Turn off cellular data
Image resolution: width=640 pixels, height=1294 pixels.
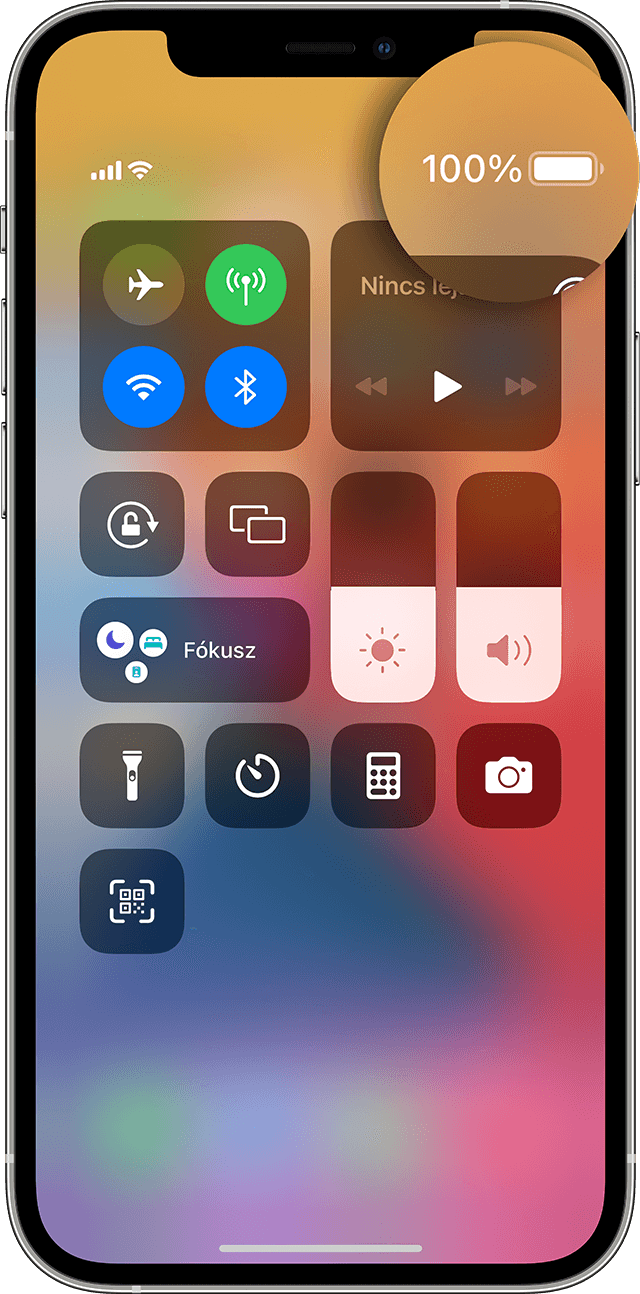coord(246,285)
